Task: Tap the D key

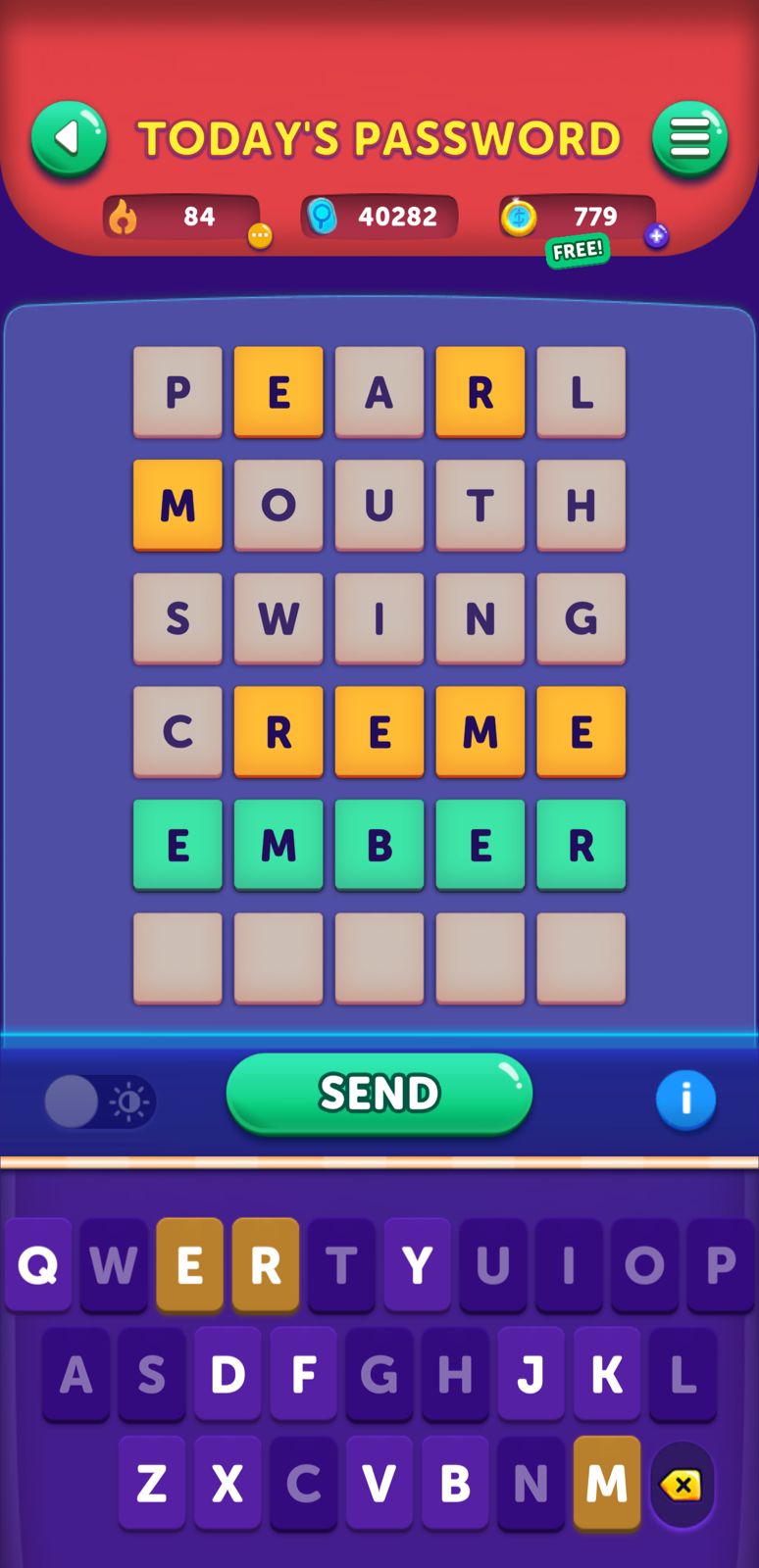Action: (228, 1375)
